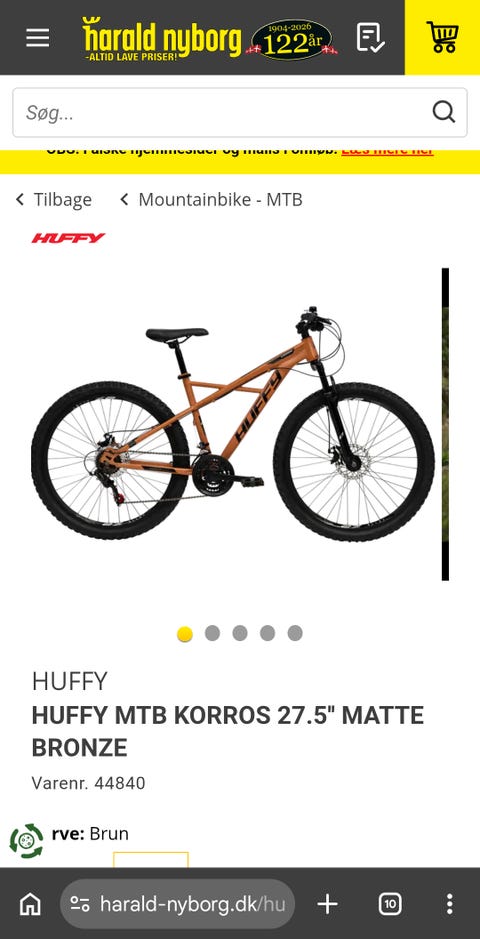This screenshot has height=939, width=480.
Task: Open the Huffy bike product image
Action: [x=232, y=424]
